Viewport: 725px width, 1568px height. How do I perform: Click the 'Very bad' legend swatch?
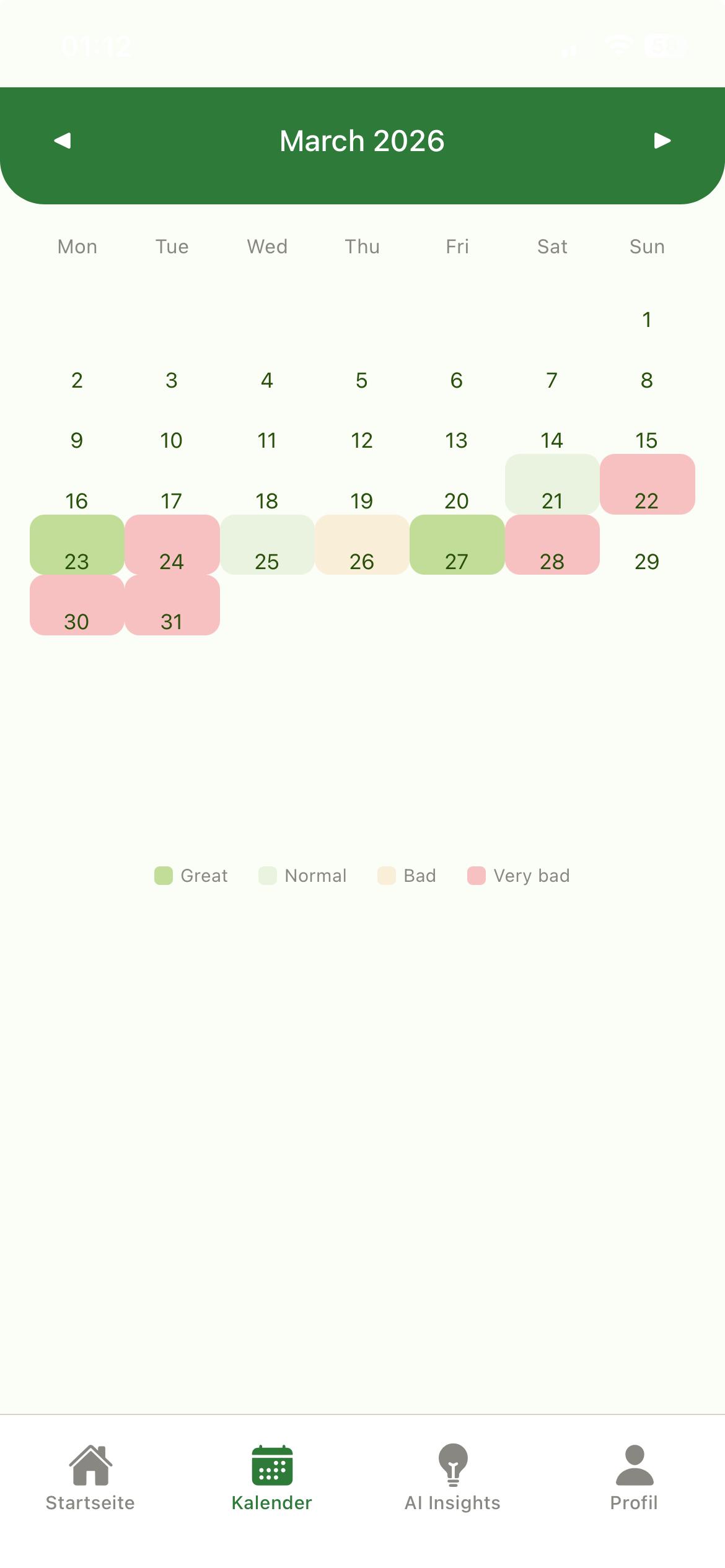click(x=476, y=875)
